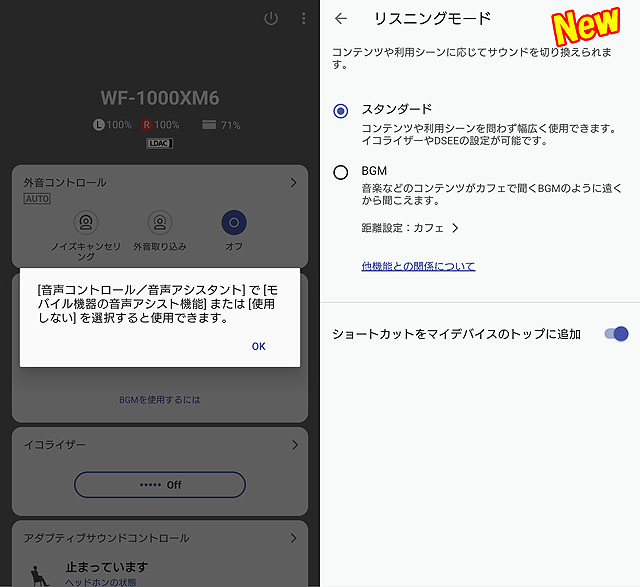Go back from リスニングモード screen

341,18
